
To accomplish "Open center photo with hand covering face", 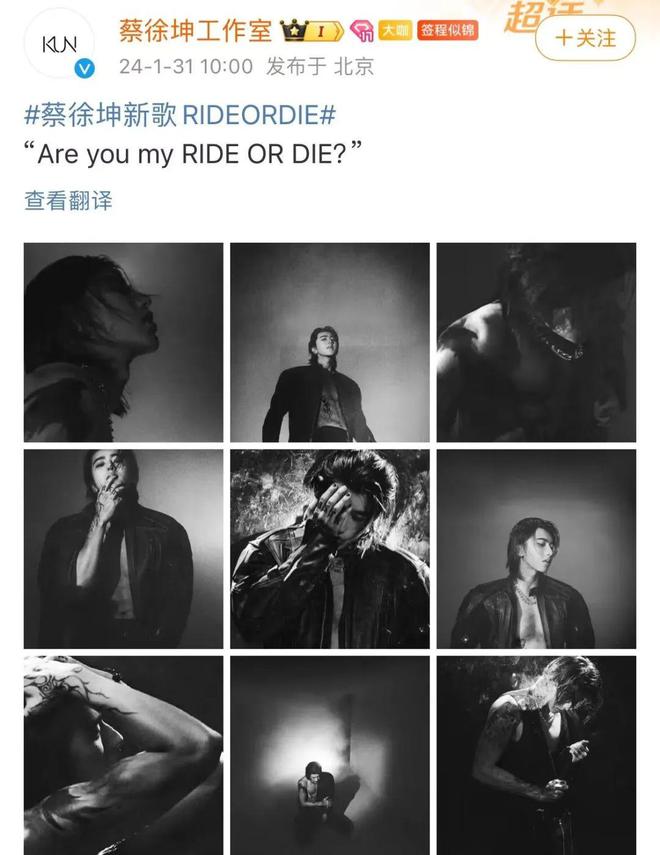I will (x=330, y=548).
